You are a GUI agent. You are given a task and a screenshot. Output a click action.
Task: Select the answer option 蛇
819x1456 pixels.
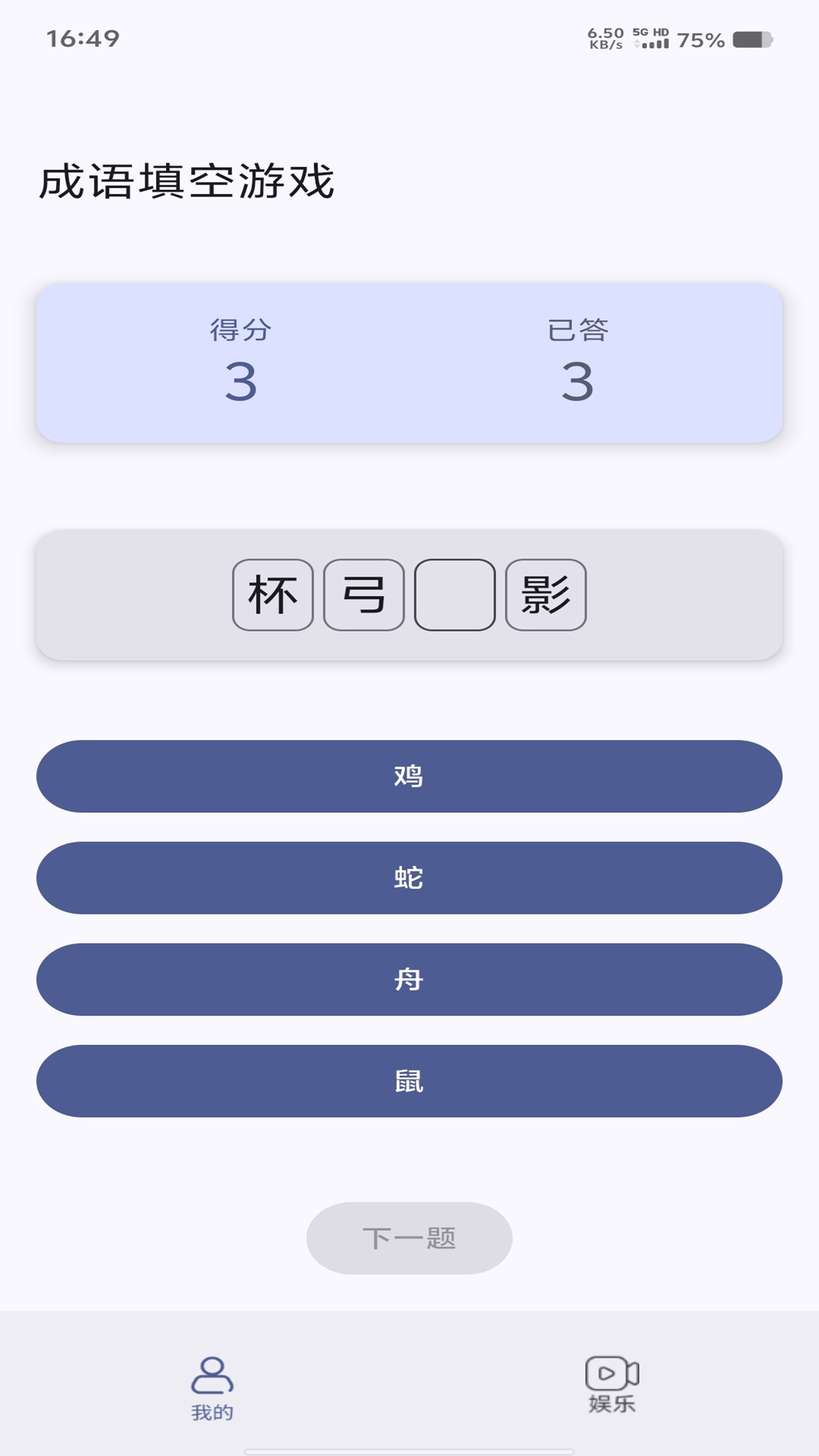pos(408,877)
